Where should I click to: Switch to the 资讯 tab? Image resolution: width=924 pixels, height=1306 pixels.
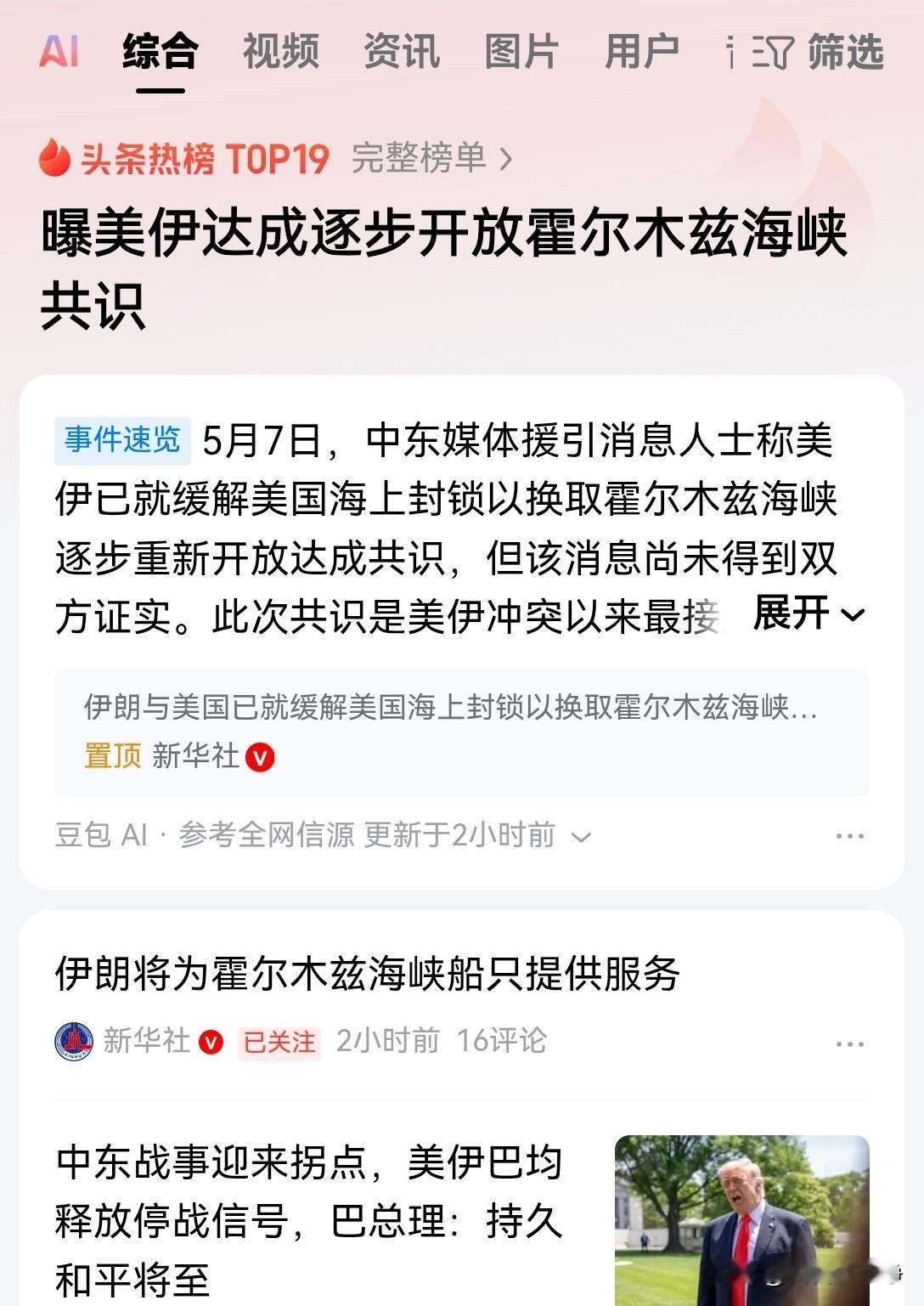click(x=401, y=51)
